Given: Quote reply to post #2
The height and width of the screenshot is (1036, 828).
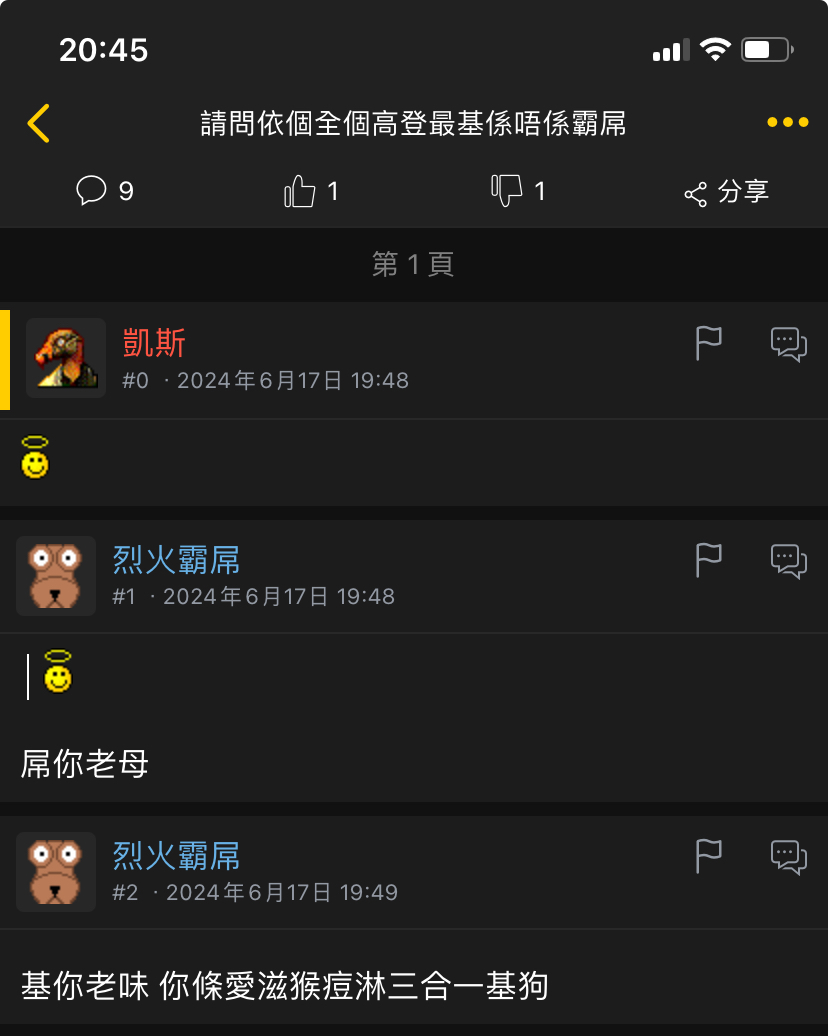Looking at the screenshot, I should 788,857.
